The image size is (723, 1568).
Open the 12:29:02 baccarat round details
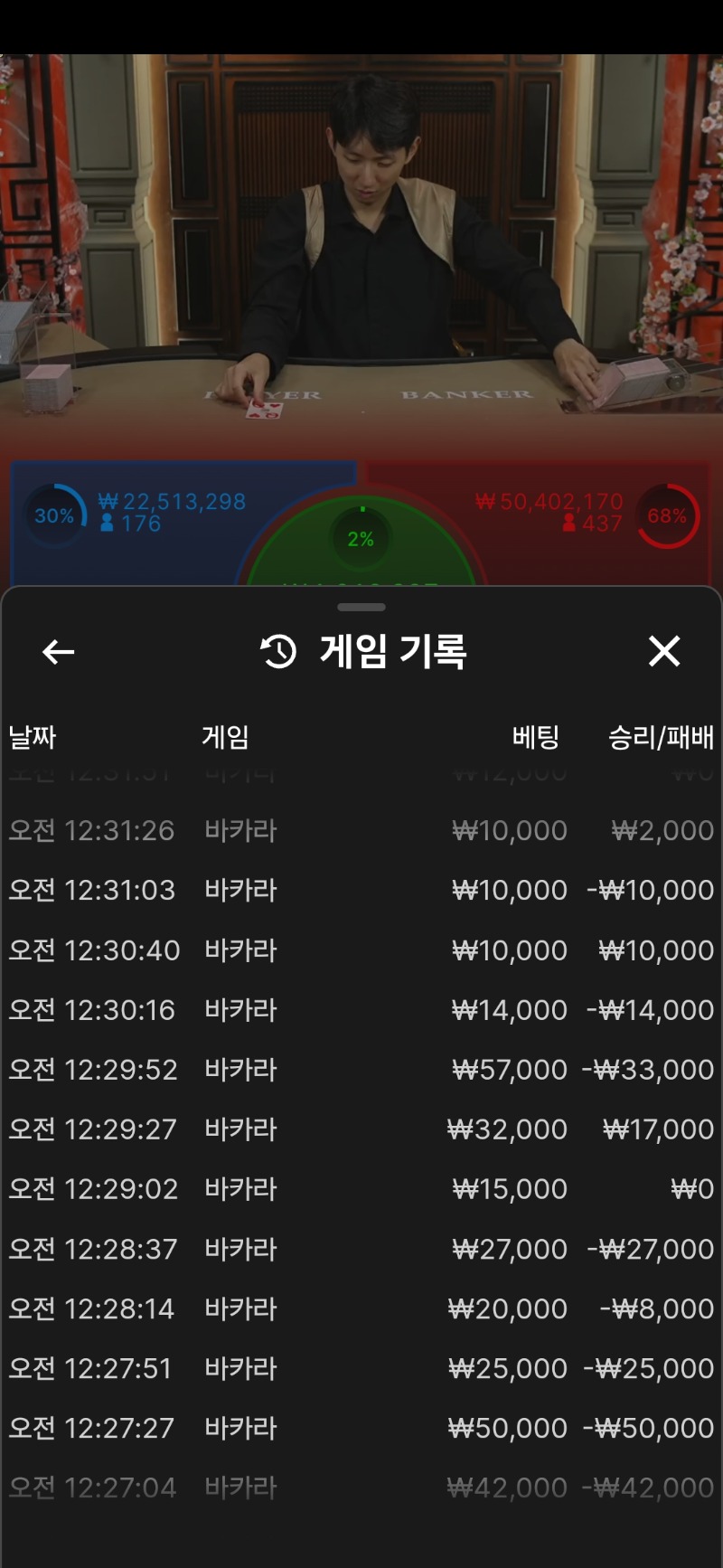coord(361,1189)
